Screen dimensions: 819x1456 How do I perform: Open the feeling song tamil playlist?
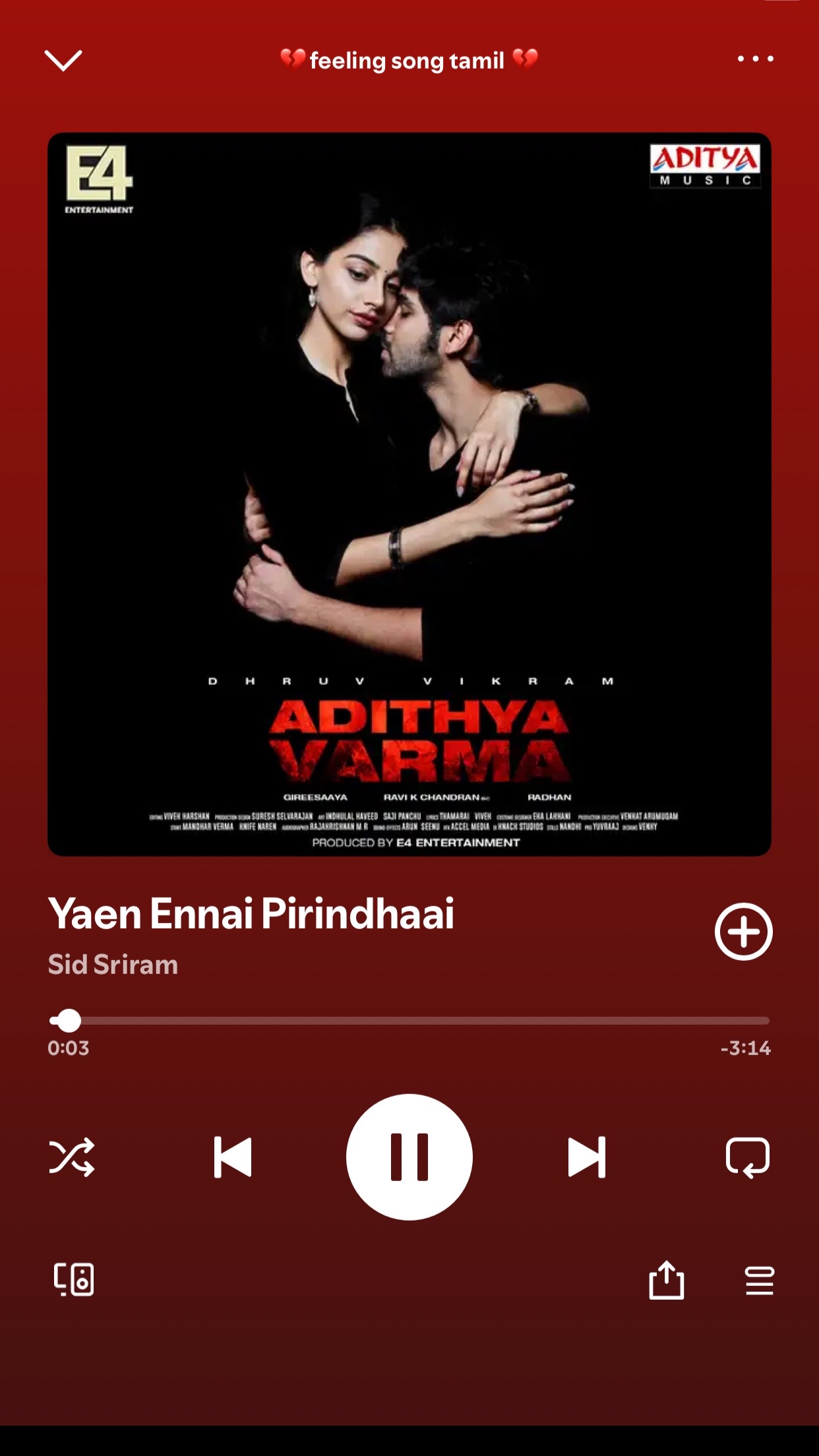[x=408, y=61]
